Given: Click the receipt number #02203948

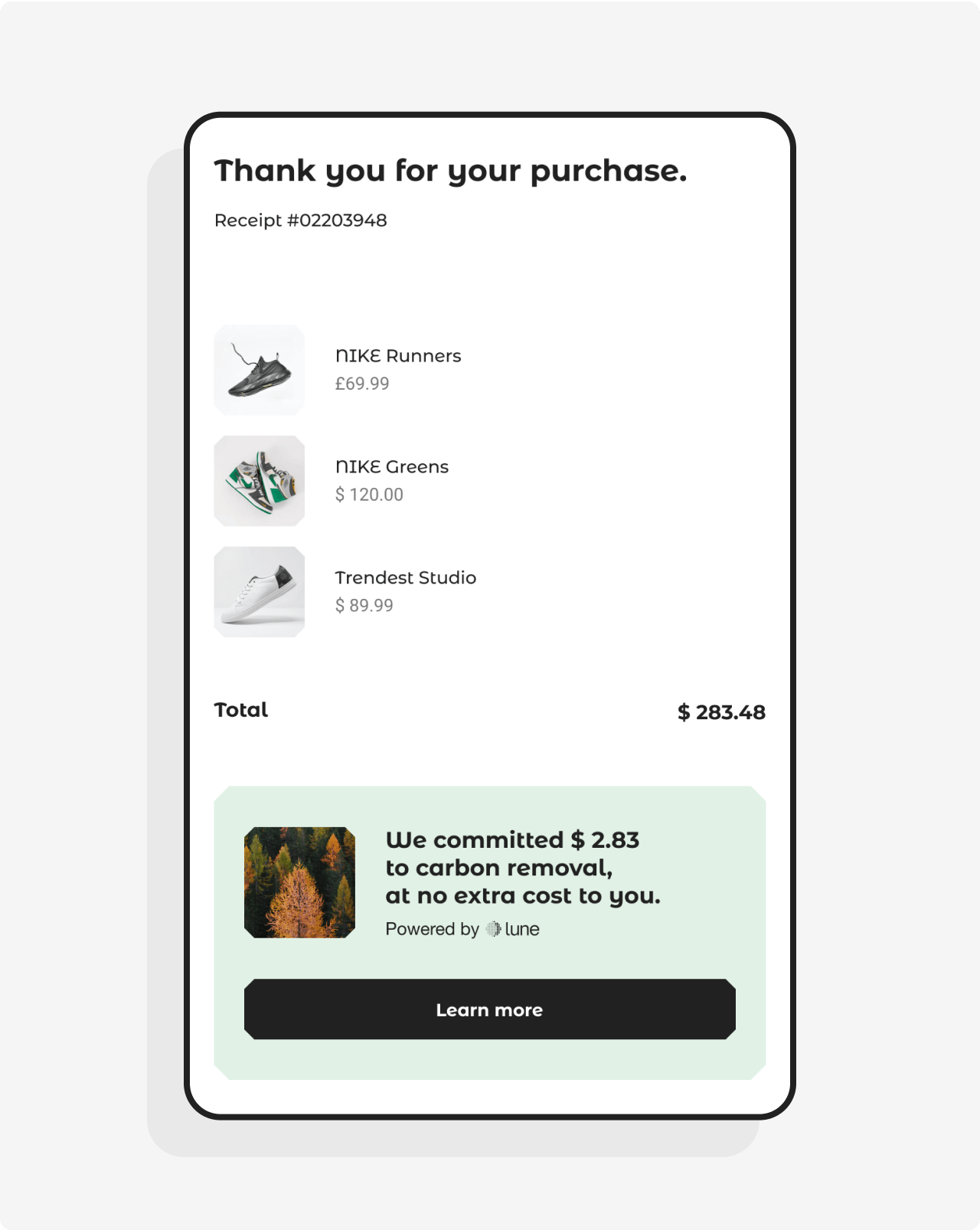Looking at the screenshot, I should pos(302,220).
